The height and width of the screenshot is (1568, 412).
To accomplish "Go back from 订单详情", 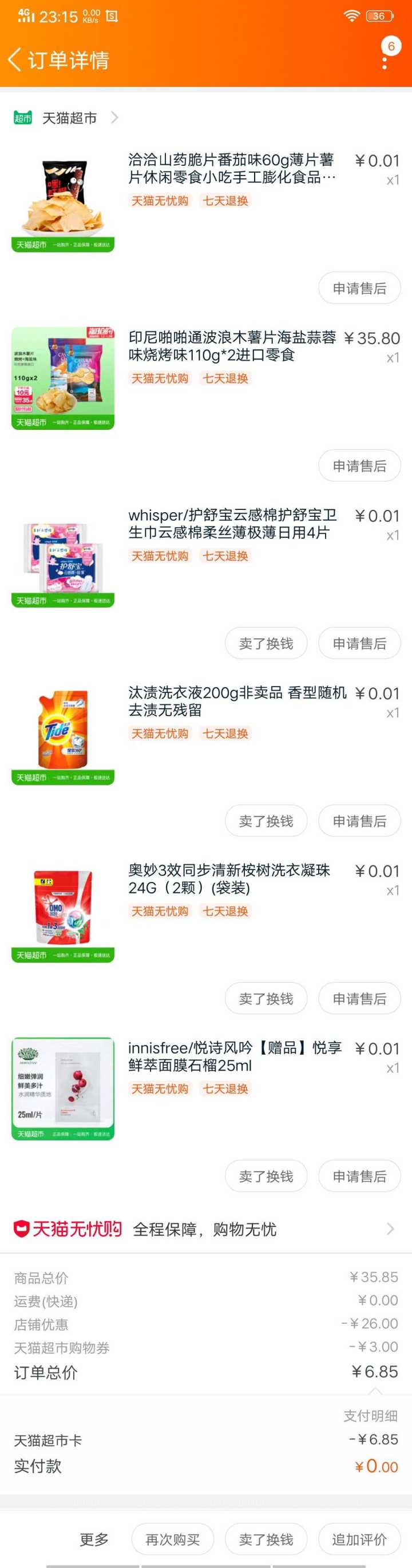I will [15, 59].
